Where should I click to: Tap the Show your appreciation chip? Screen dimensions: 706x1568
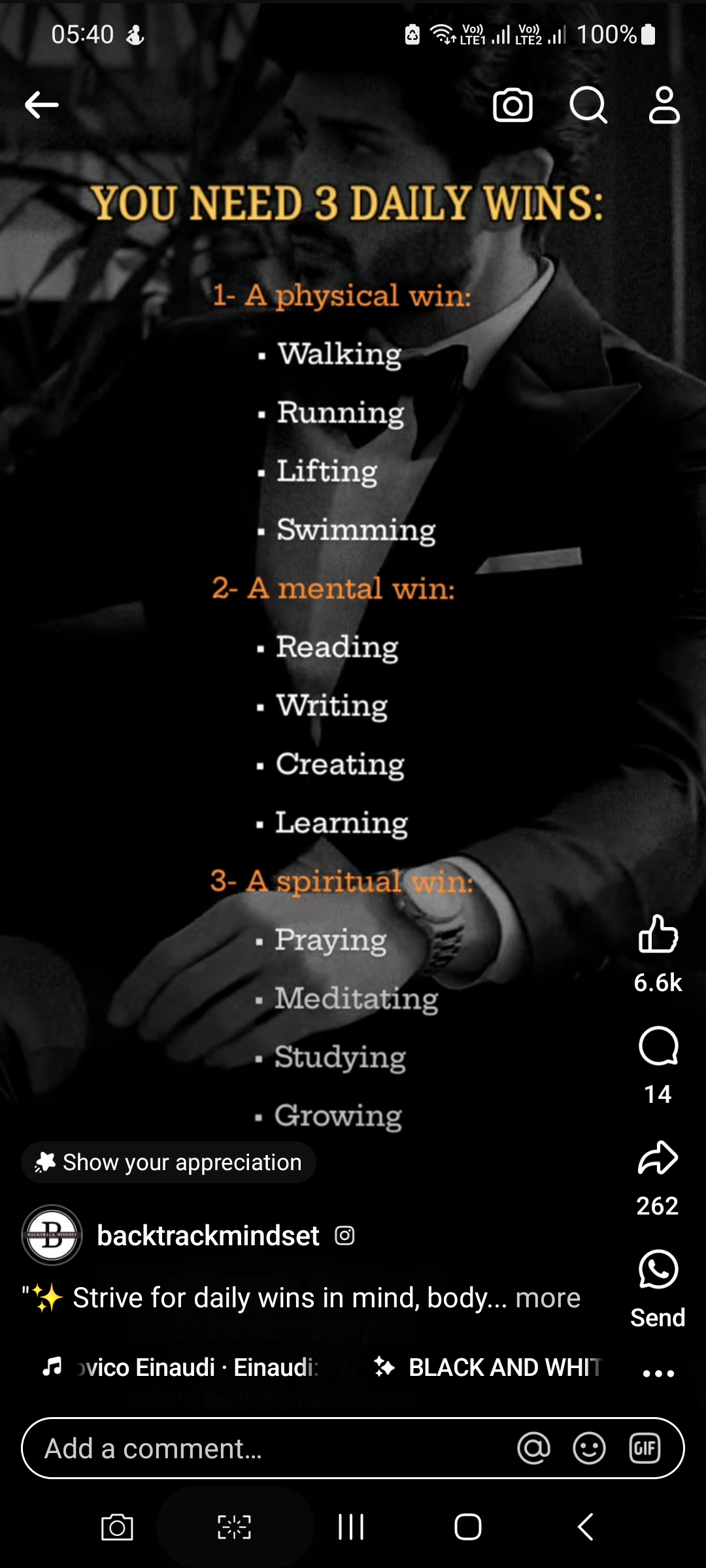pos(169,1162)
